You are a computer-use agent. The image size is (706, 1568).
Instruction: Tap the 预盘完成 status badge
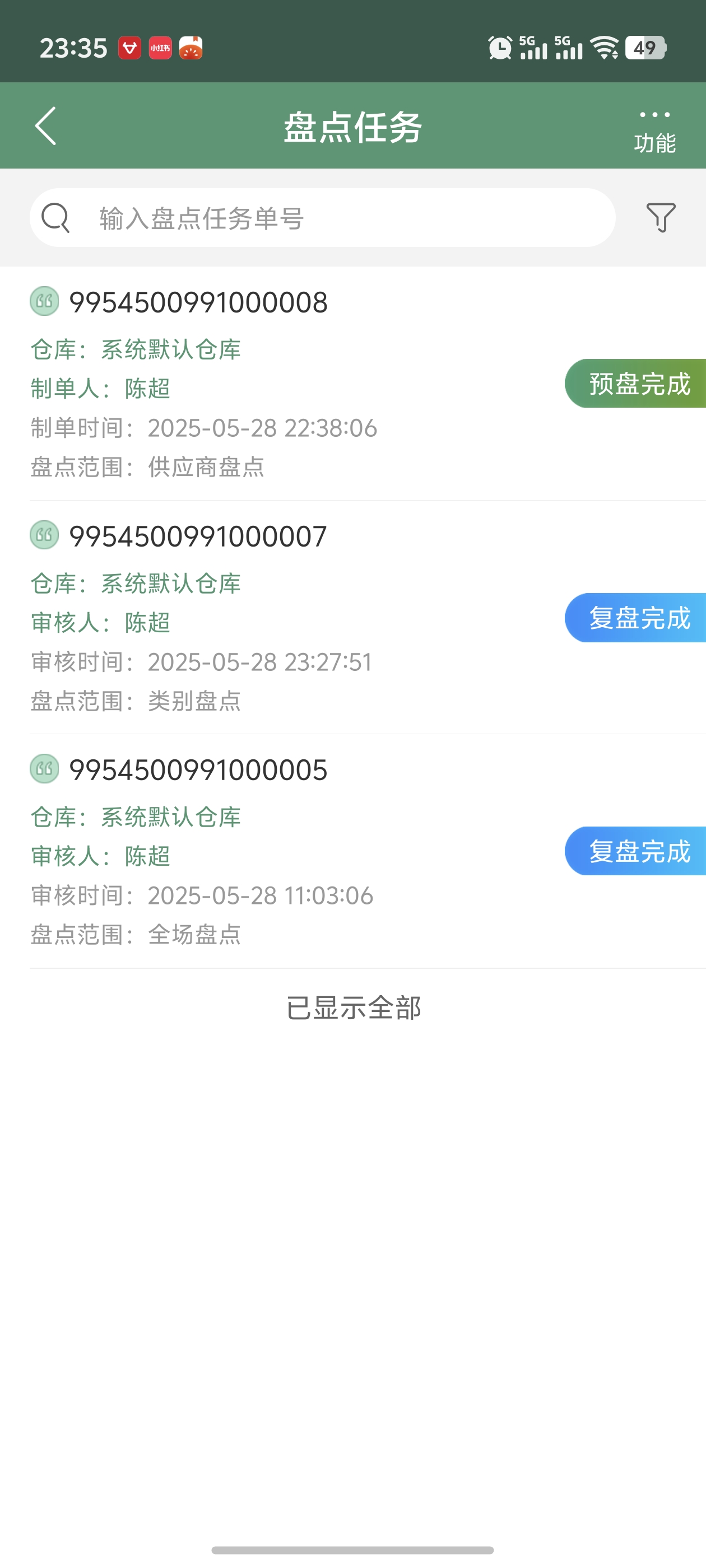pyautogui.click(x=635, y=384)
